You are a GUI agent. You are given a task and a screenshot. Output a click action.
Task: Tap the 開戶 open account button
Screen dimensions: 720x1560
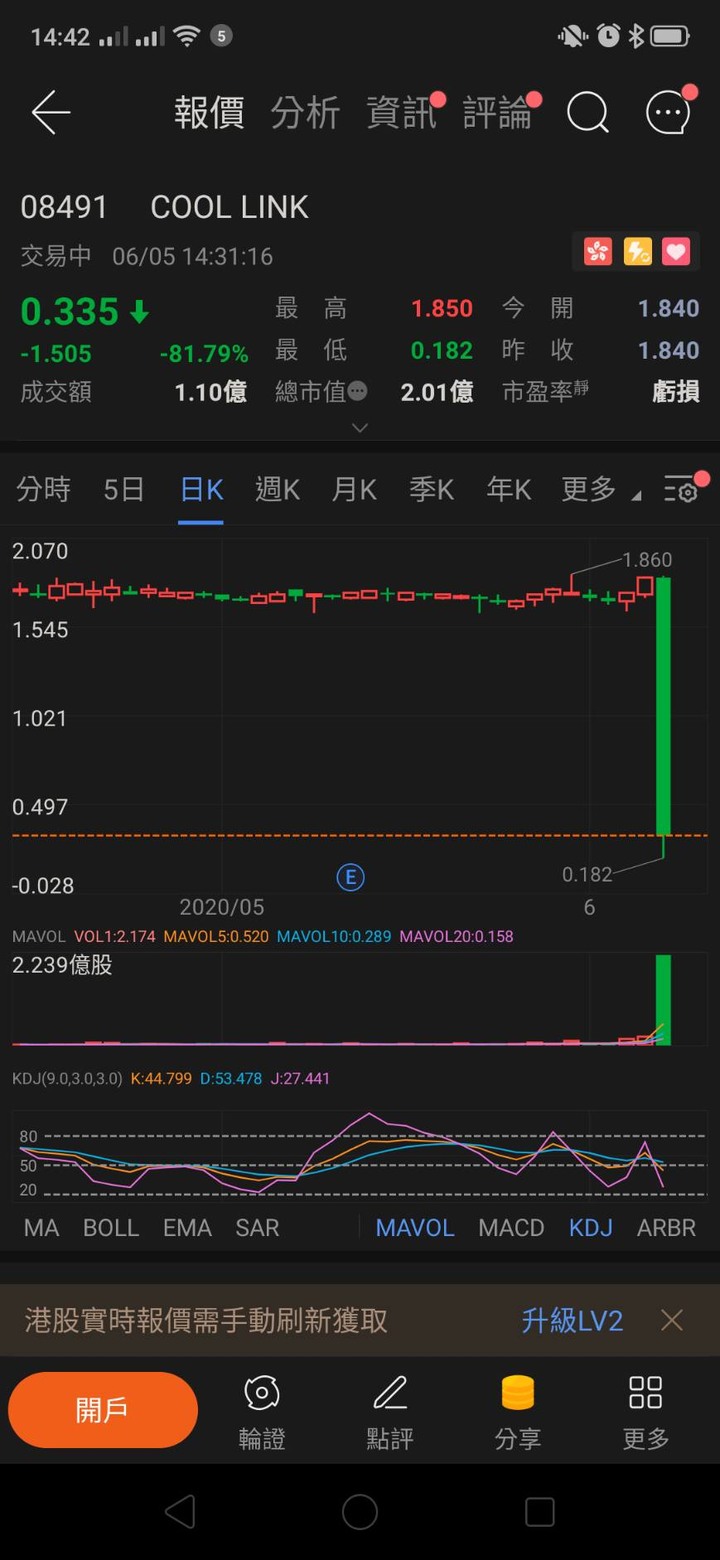[103, 1410]
